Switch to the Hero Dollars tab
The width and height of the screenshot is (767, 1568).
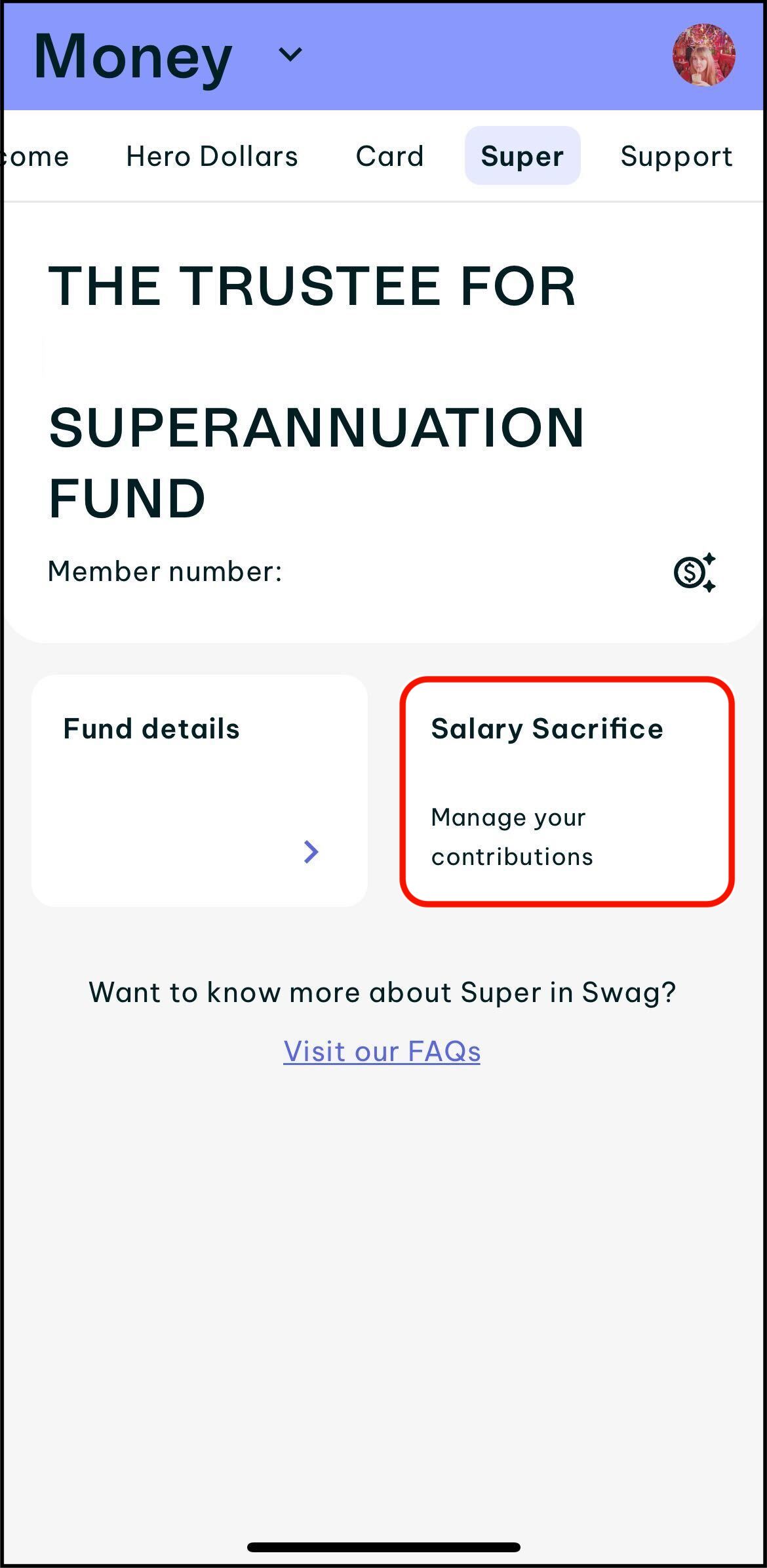pos(212,156)
